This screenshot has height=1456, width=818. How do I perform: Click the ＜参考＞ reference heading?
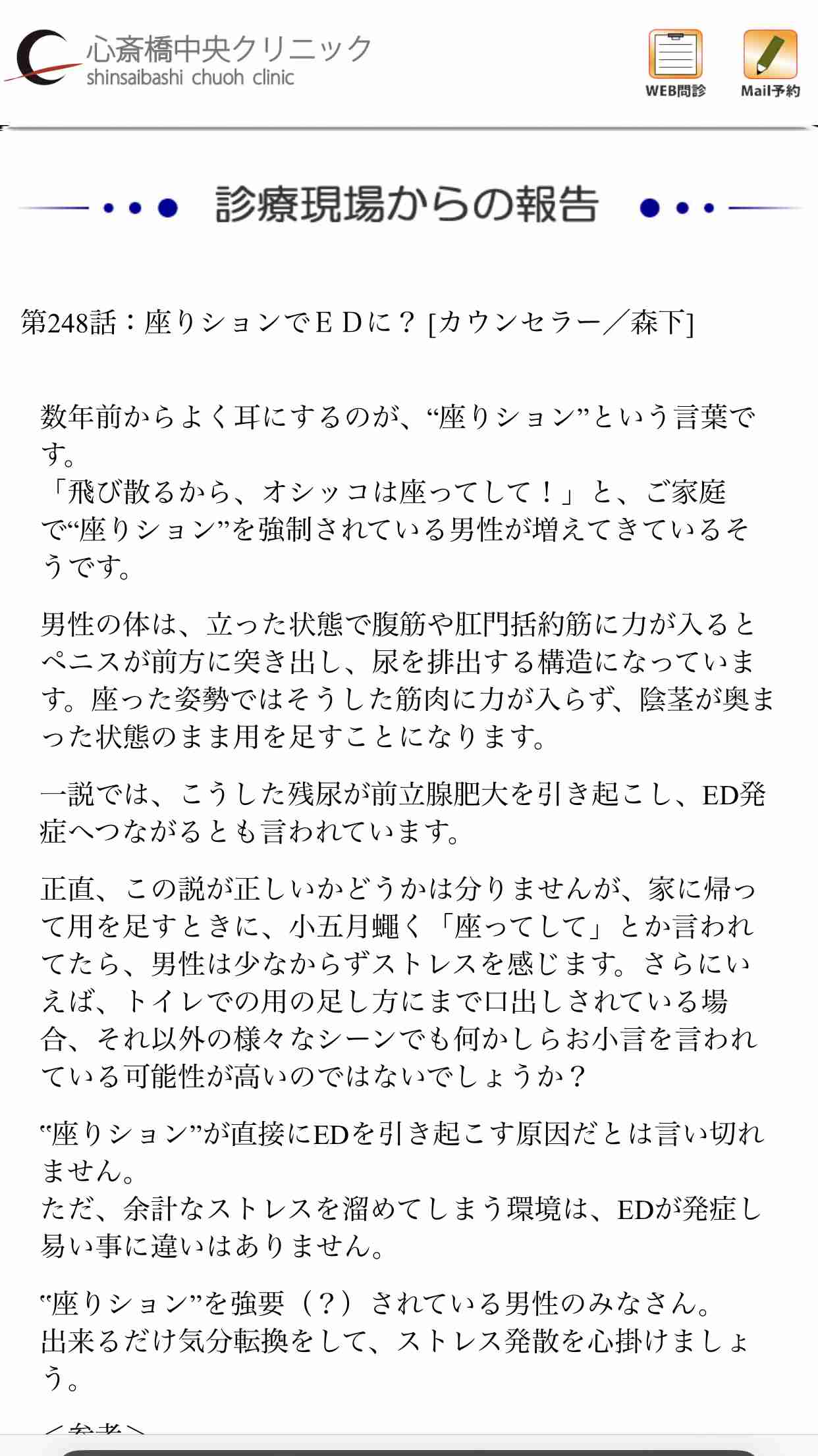pyautogui.click(x=92, y=1430)
